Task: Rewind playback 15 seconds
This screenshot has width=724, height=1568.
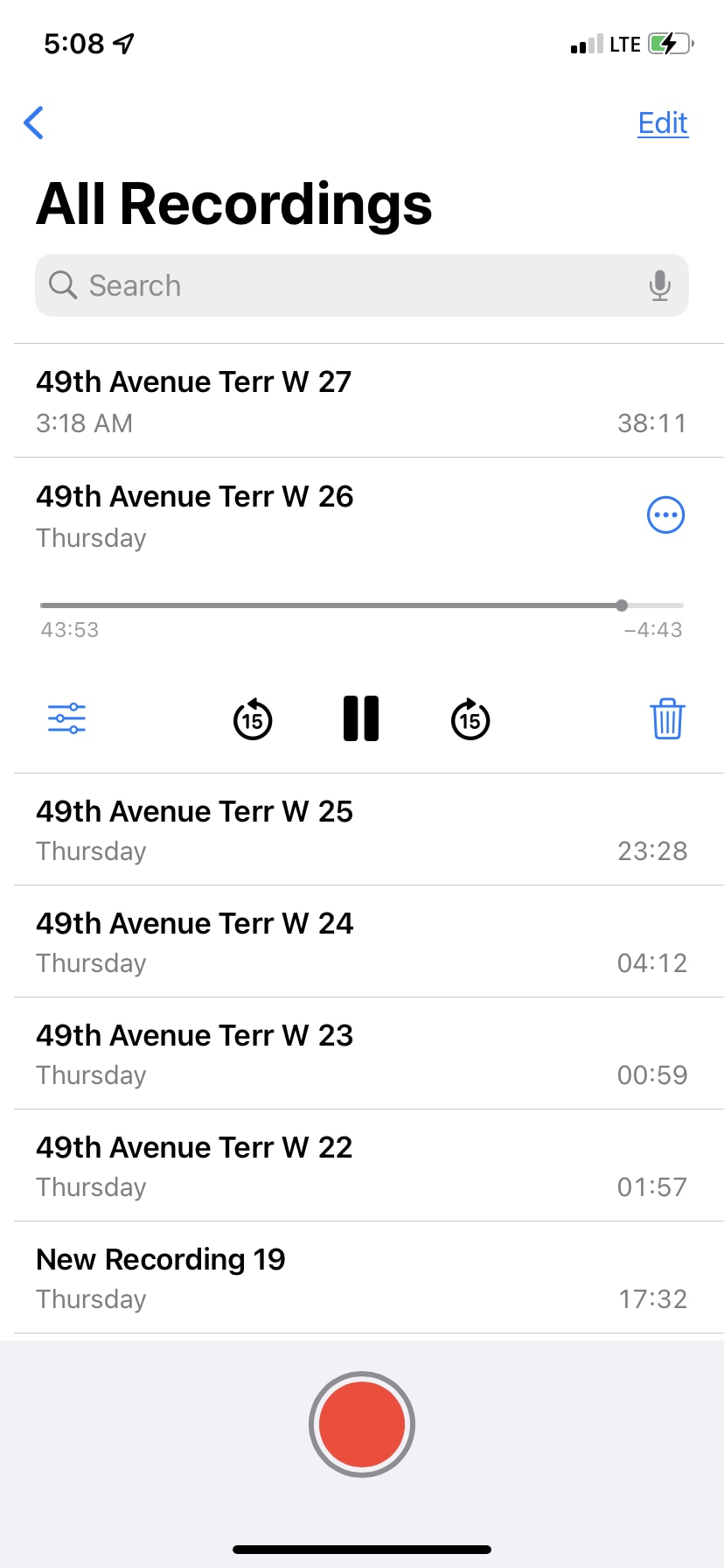Action: (x=253, y=718)
